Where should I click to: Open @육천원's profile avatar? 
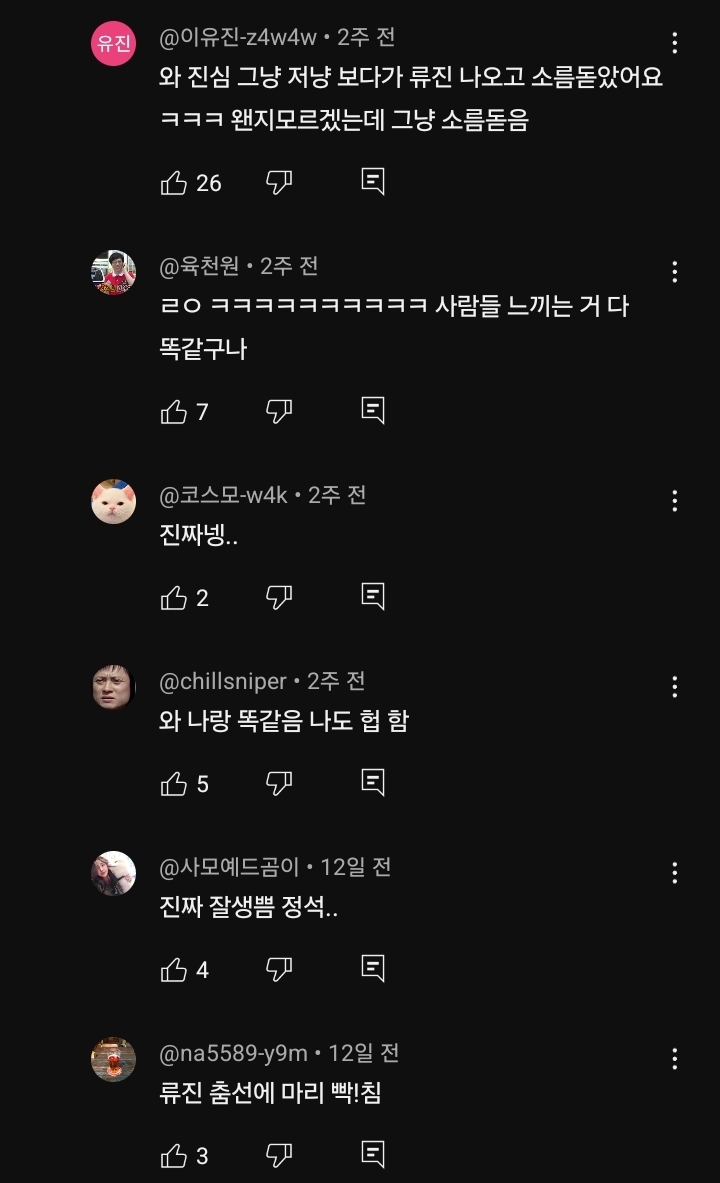pyautogui.click(x=113, y=272)
